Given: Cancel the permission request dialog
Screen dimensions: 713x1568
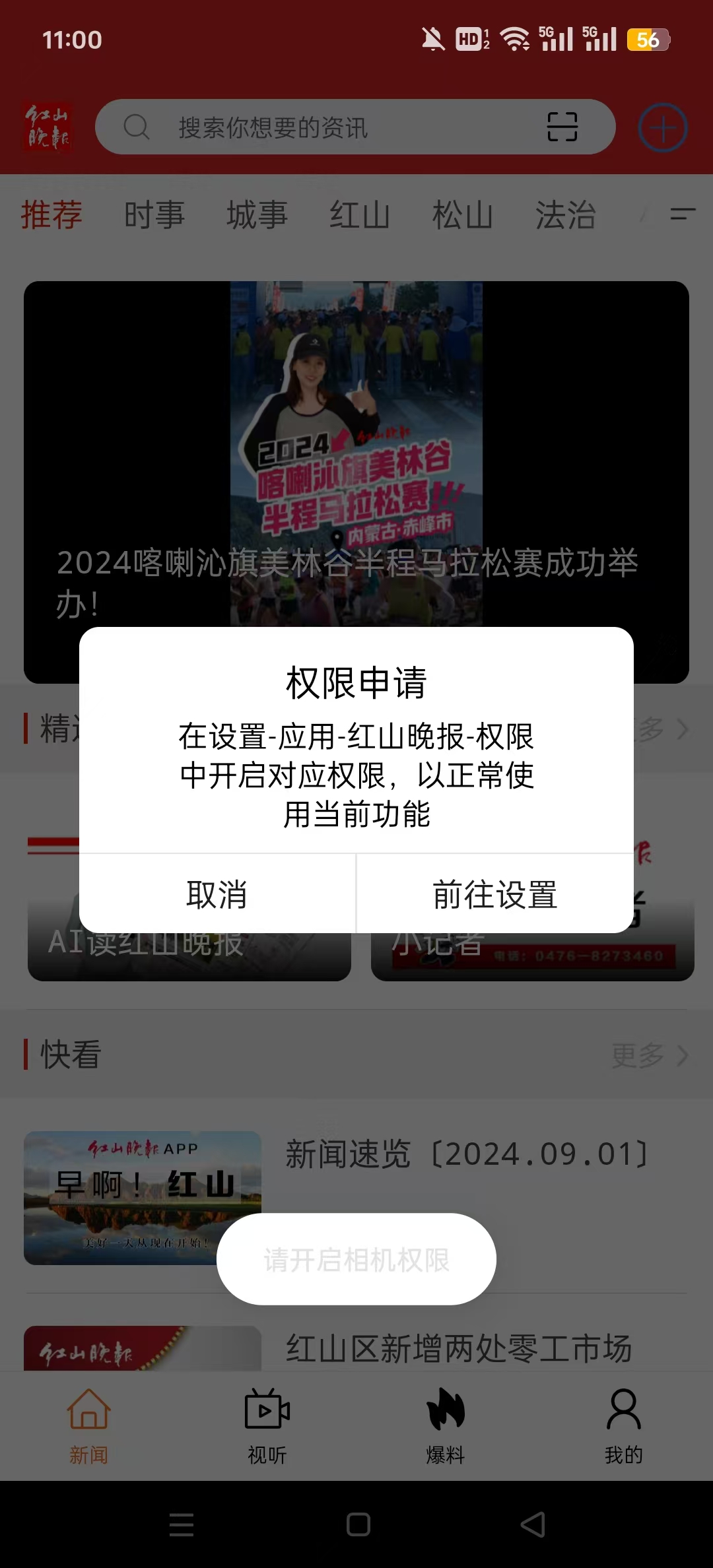Looking at the screenshot, I should (x=217, y=894).
